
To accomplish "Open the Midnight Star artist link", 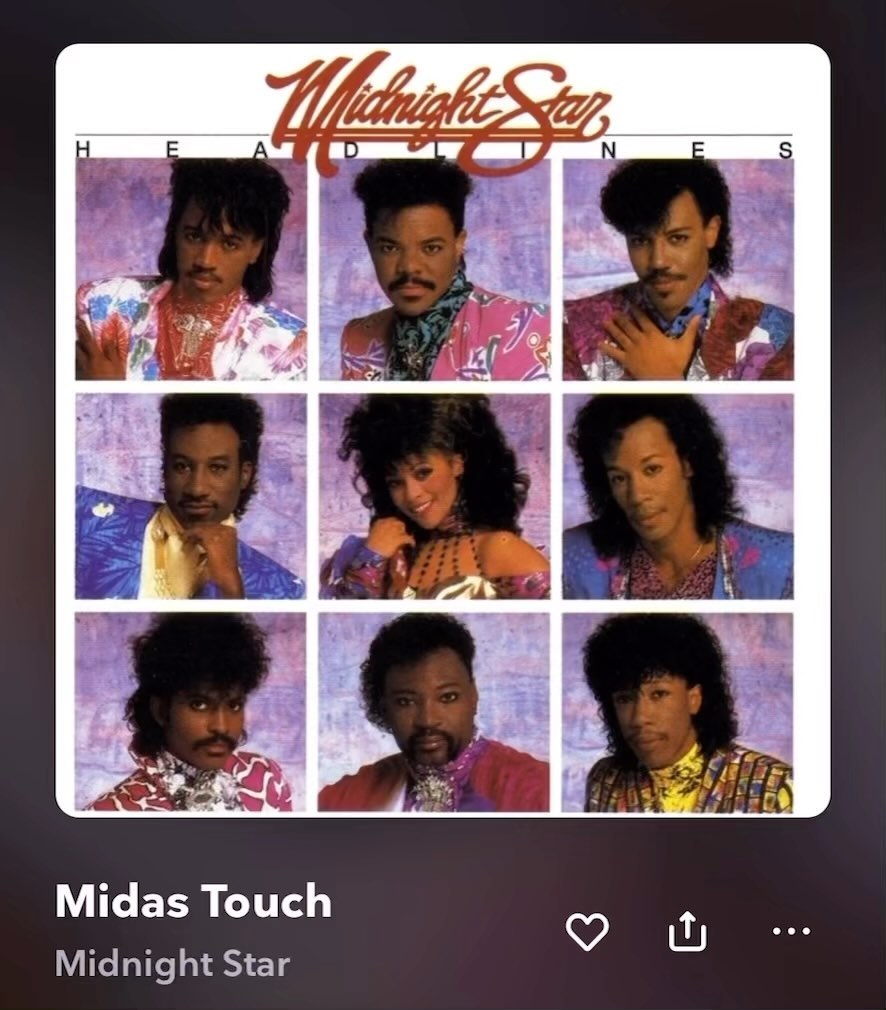I will [x=172, y=964].
